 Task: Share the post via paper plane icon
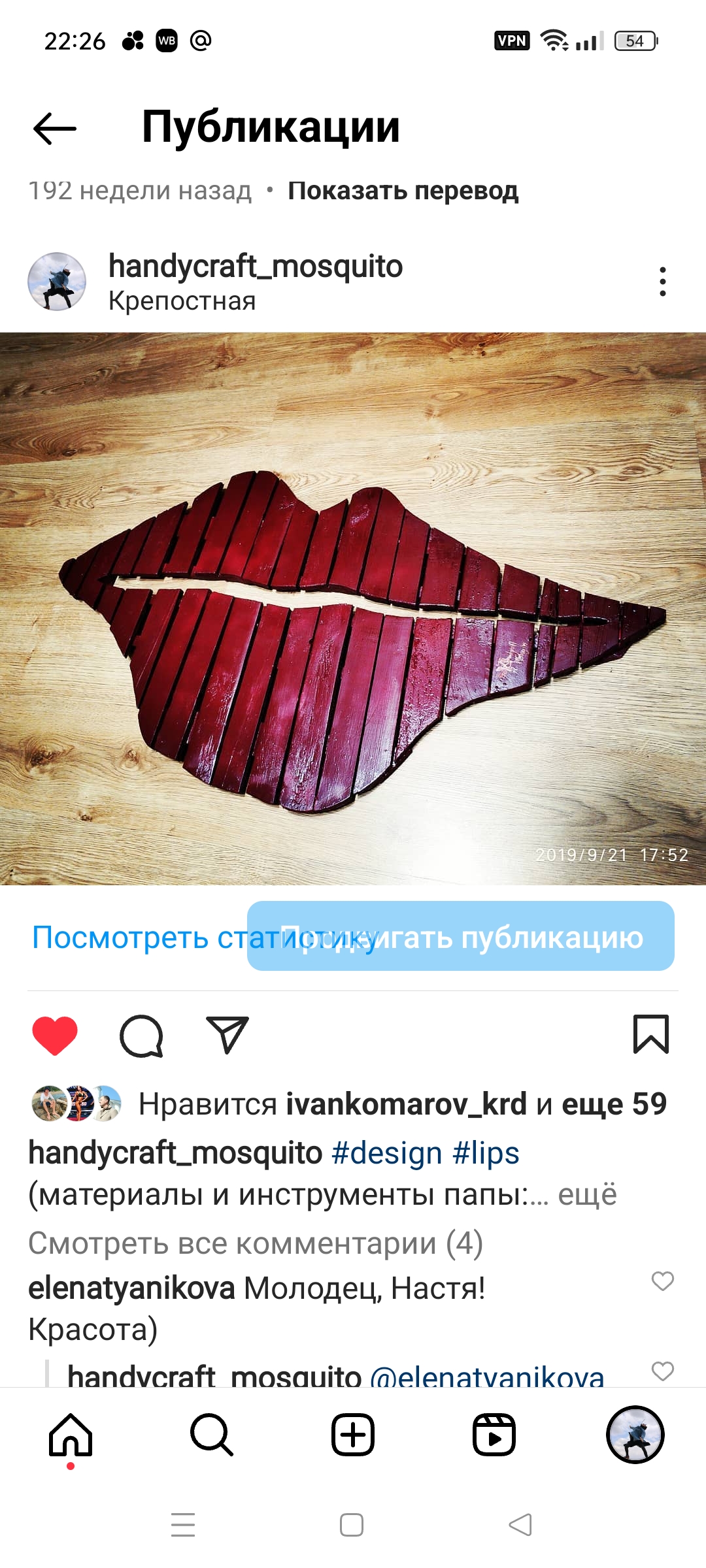pyautogui.click(x=227, y=1034)
